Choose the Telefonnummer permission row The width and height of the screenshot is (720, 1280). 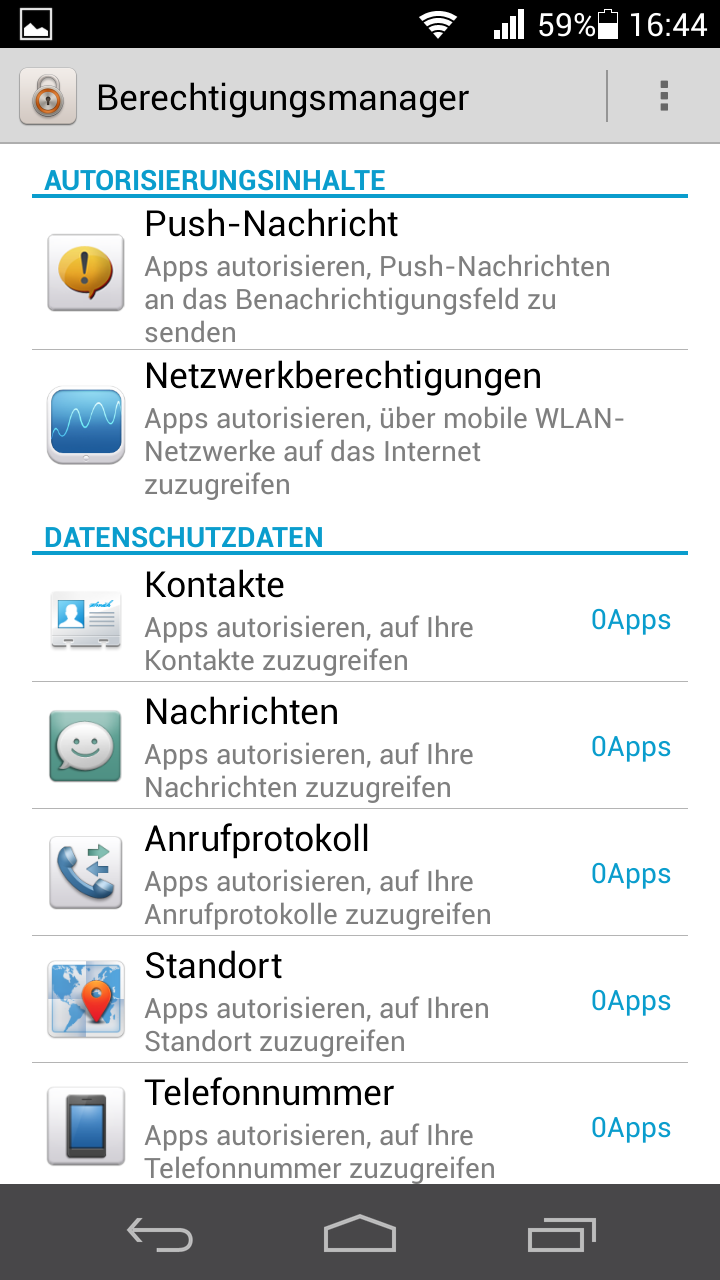(x=360, y=1126)
